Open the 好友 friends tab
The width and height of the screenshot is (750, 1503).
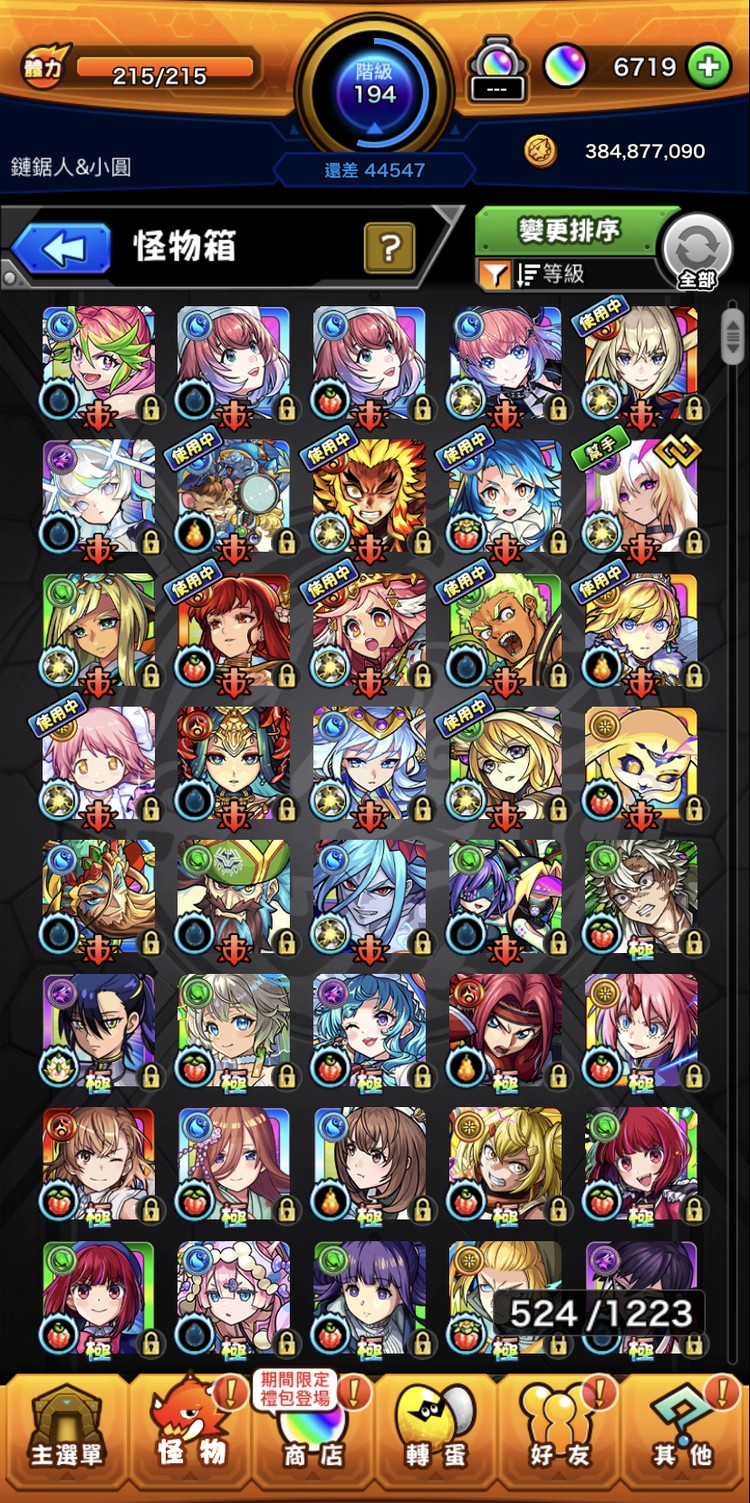pyautogui.click(x=560, y=1437)
